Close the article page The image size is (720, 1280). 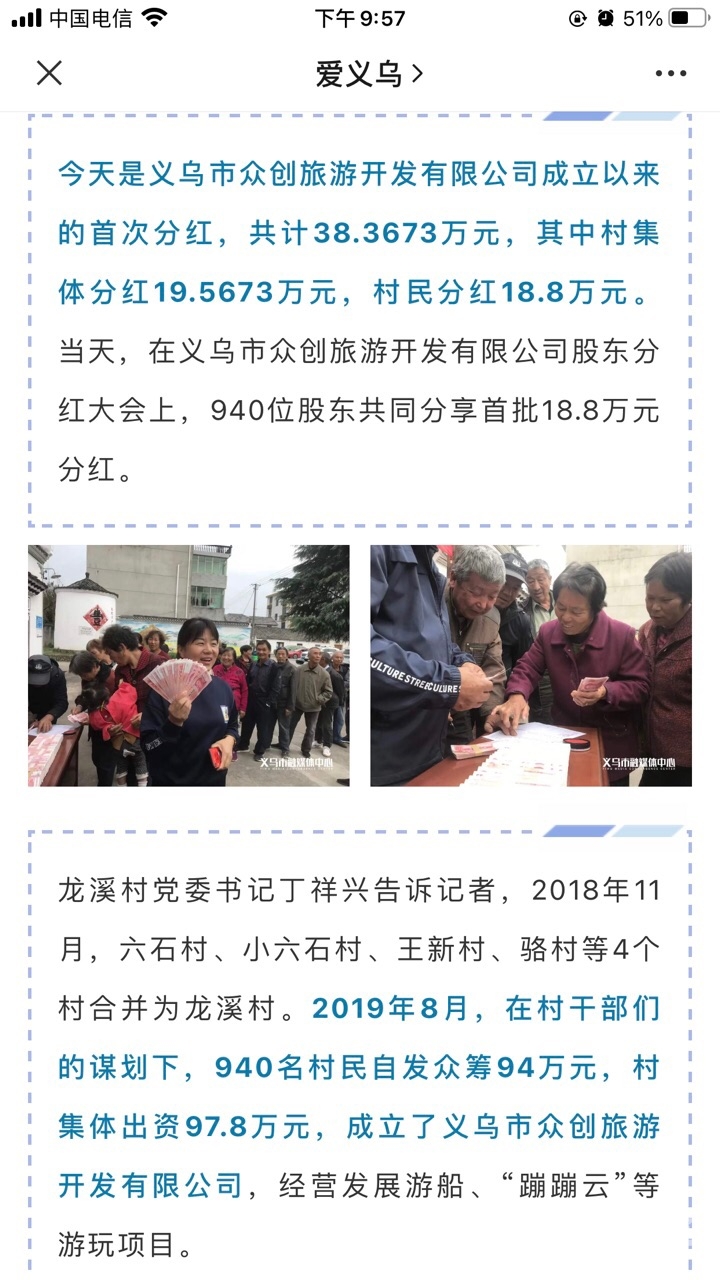click(49, 73)
